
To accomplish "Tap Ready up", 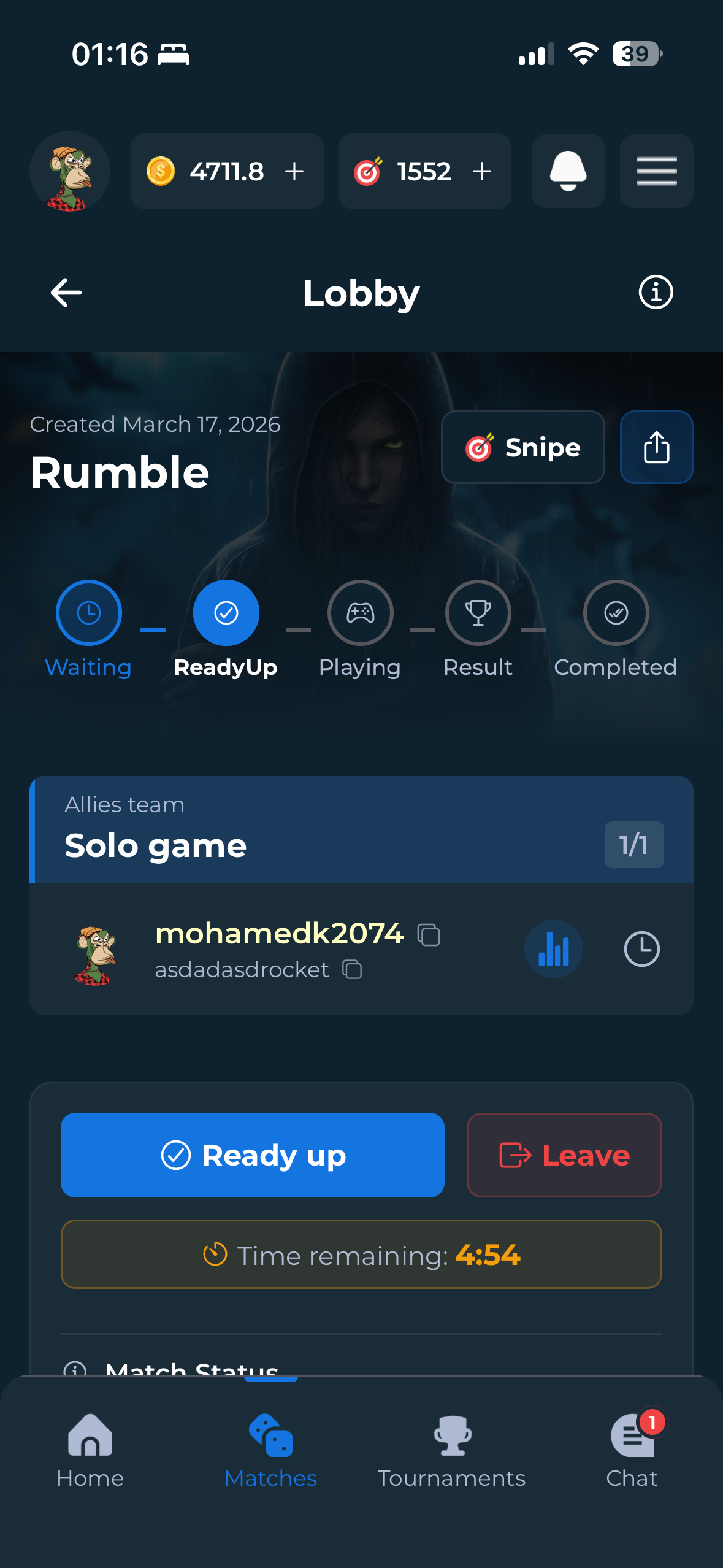I will click(253, 1155).
